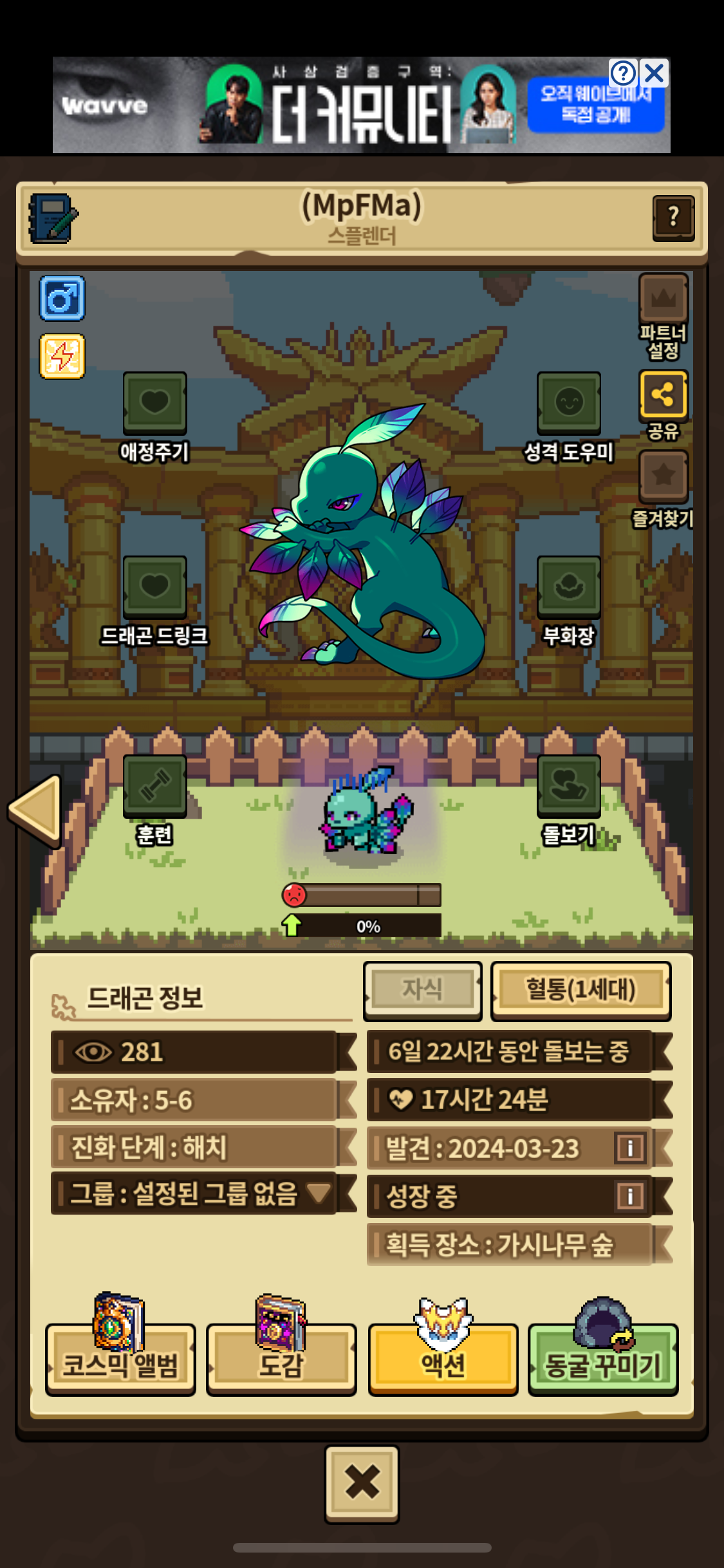Viewport: 724px width, 1568px height.
Task: Expand the 그룹 group dropdown
Action: click(319, 1193)
